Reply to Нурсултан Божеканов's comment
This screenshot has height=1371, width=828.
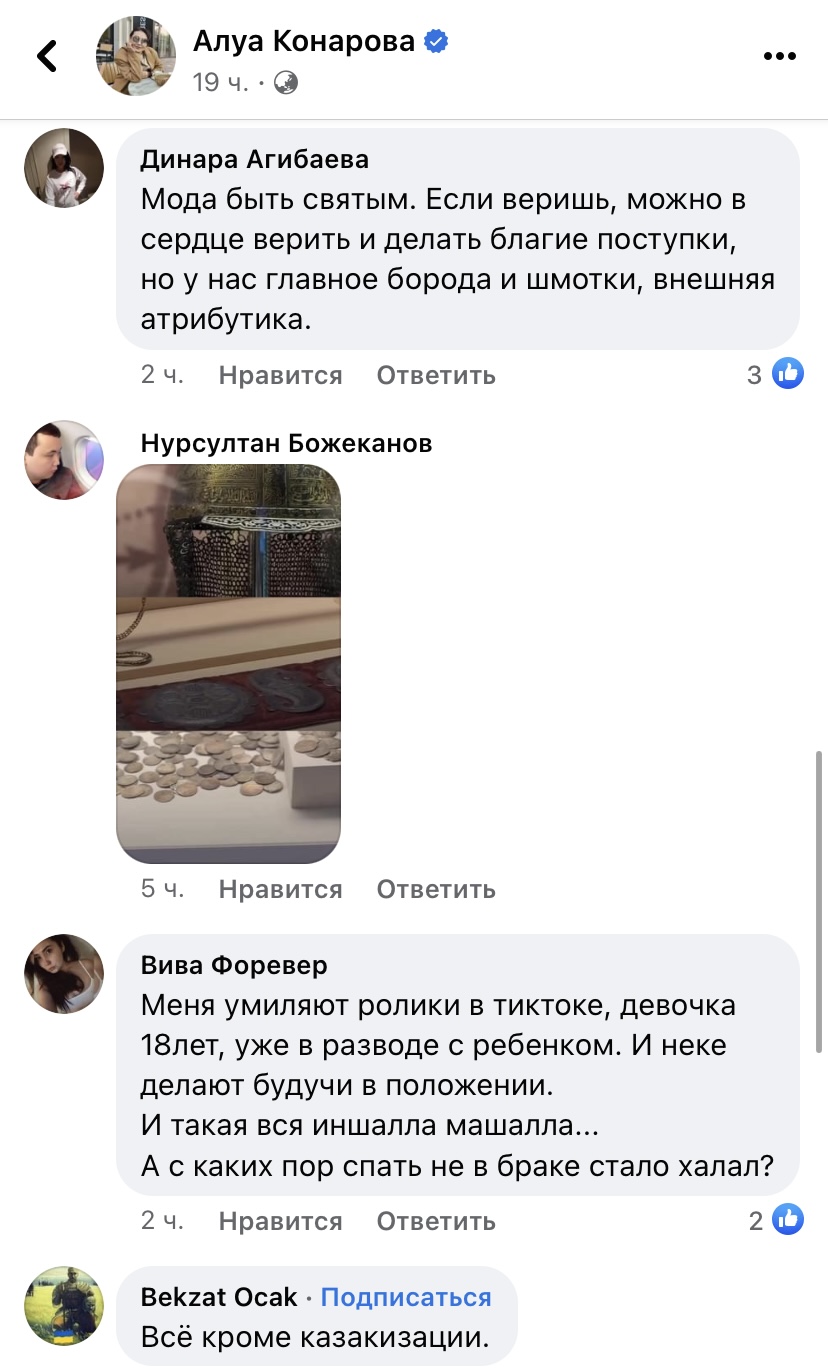[436, 889]
